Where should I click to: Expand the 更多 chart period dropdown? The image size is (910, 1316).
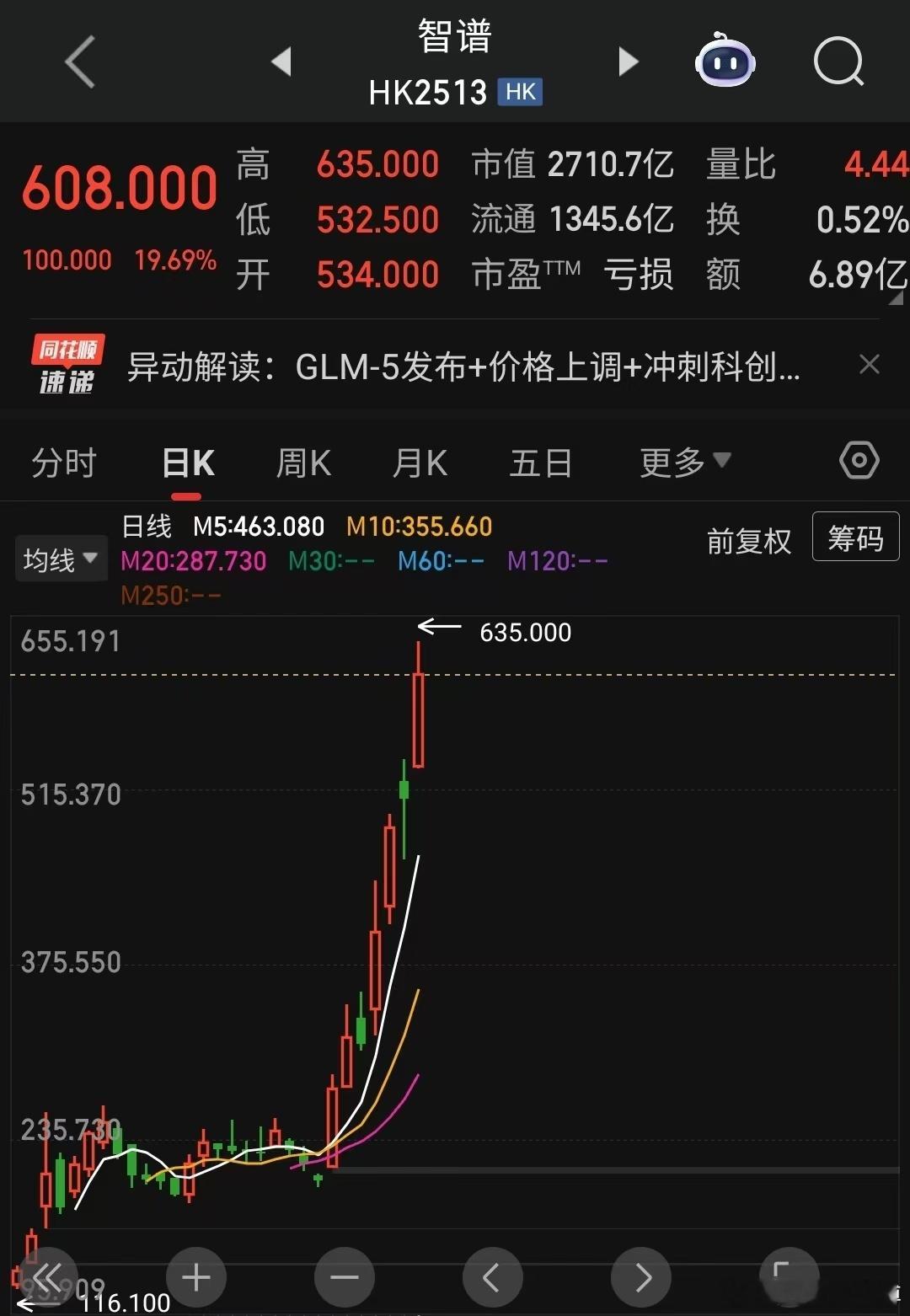pos(684,462)
